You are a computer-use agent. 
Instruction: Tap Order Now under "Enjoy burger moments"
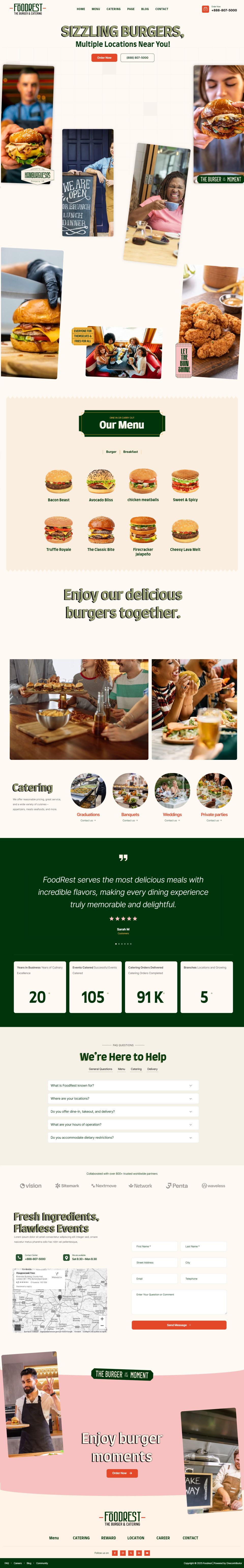122,1473
